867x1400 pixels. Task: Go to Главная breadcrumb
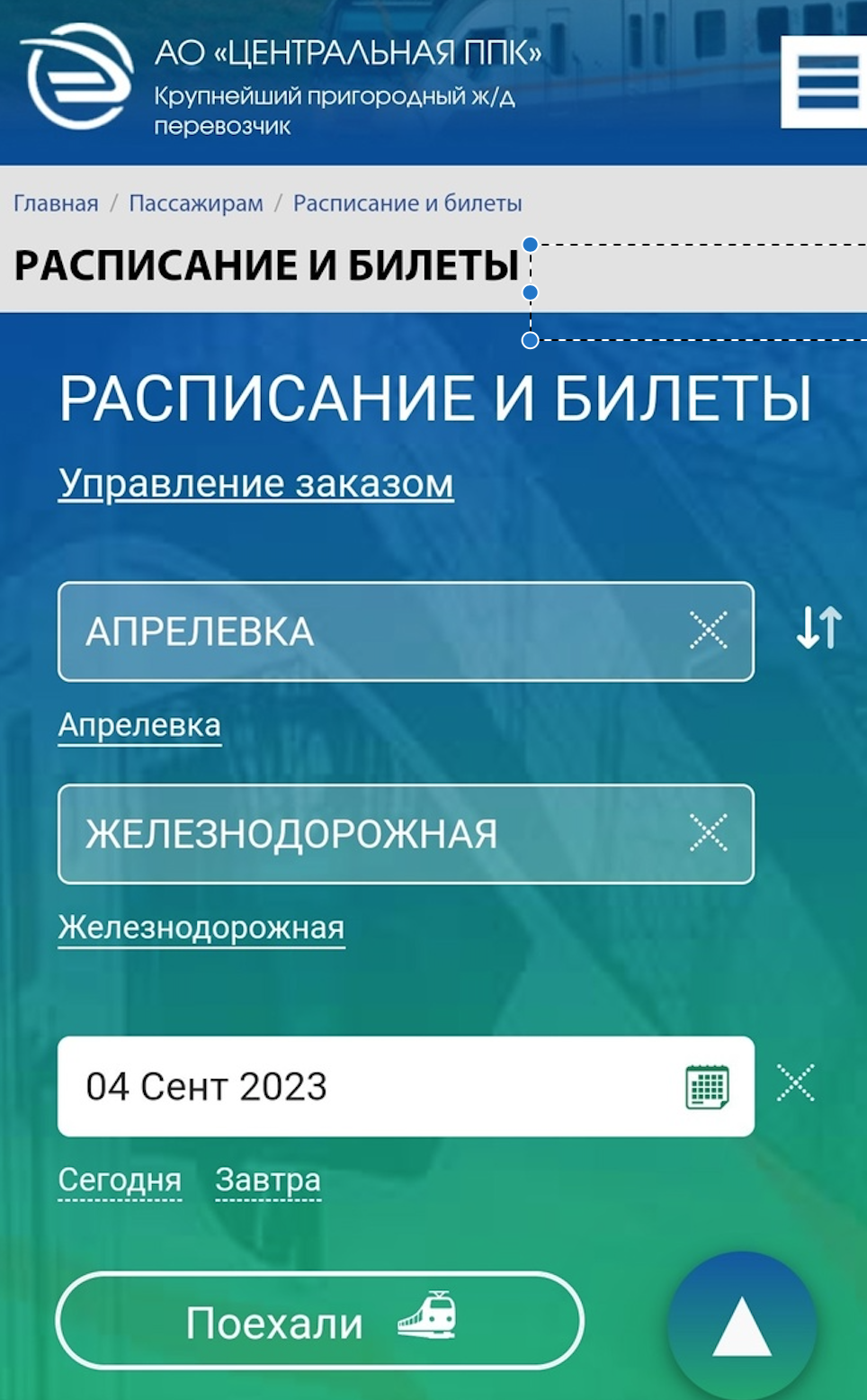pyautogui.click(x=56, y=203)
